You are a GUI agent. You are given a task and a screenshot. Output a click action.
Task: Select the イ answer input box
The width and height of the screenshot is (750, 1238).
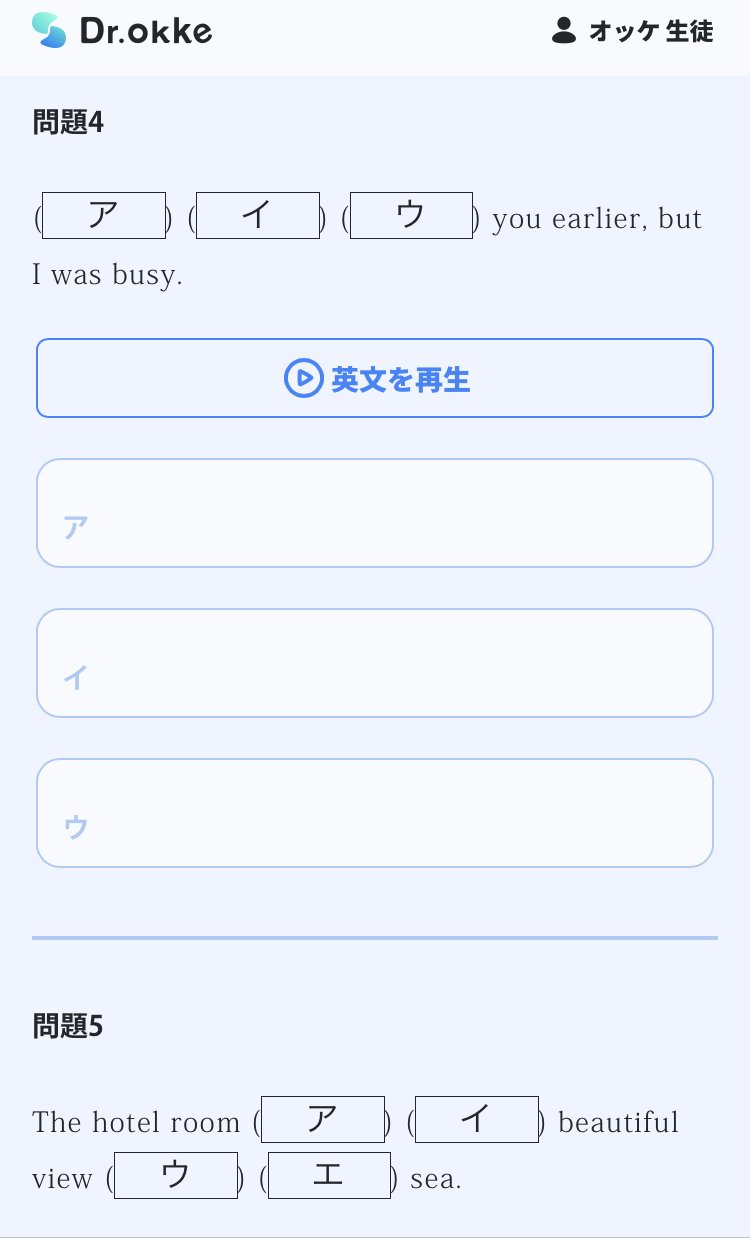coord(375,663)
